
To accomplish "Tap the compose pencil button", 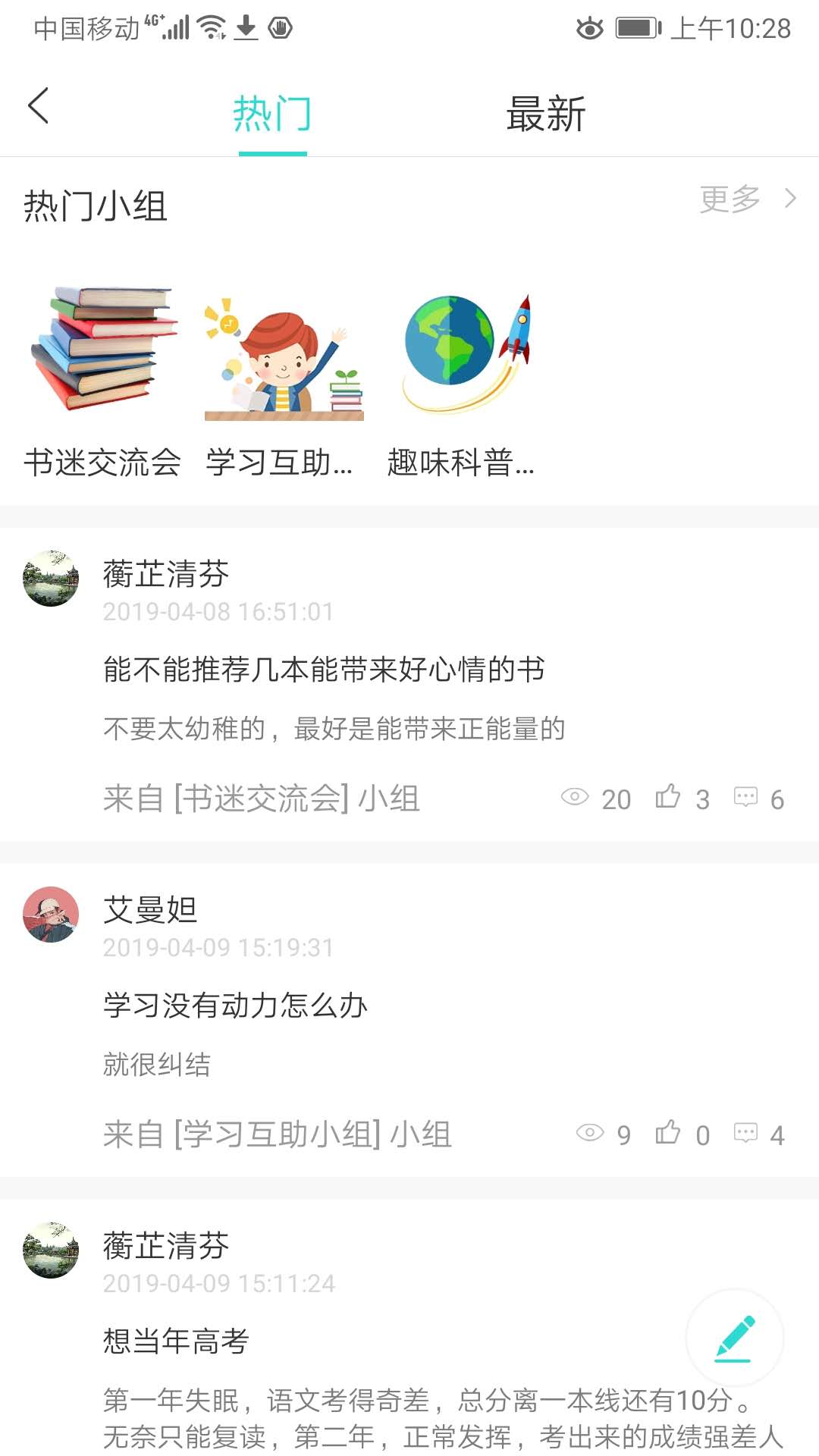I will (x=734, y=1340).
